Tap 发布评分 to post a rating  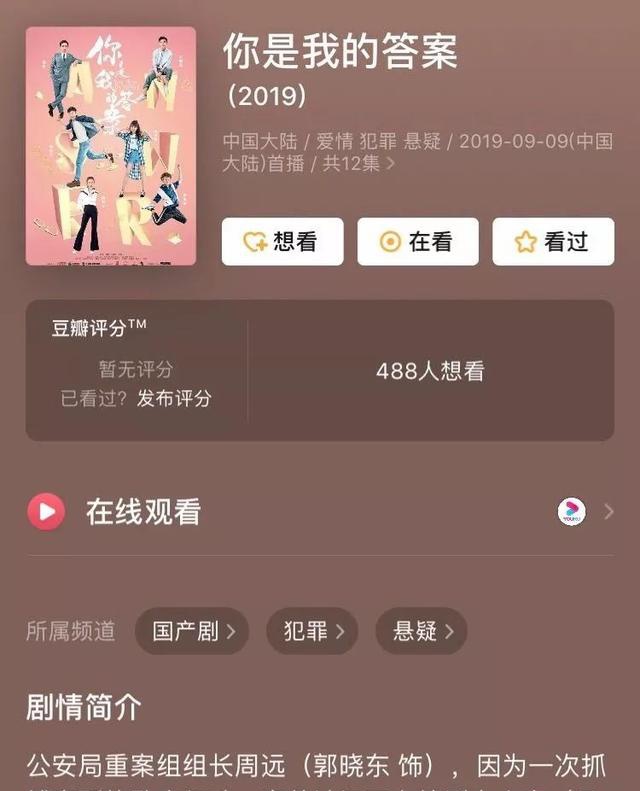[174, 398]
